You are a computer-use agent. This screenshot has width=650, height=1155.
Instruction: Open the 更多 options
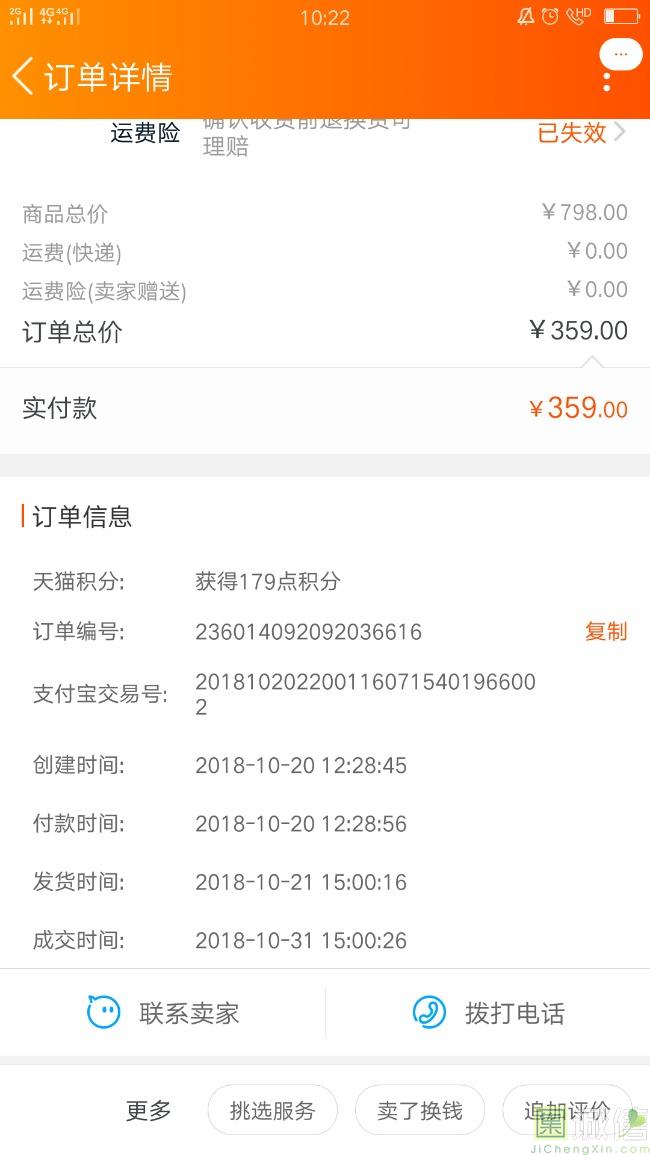click(148, 1110)
